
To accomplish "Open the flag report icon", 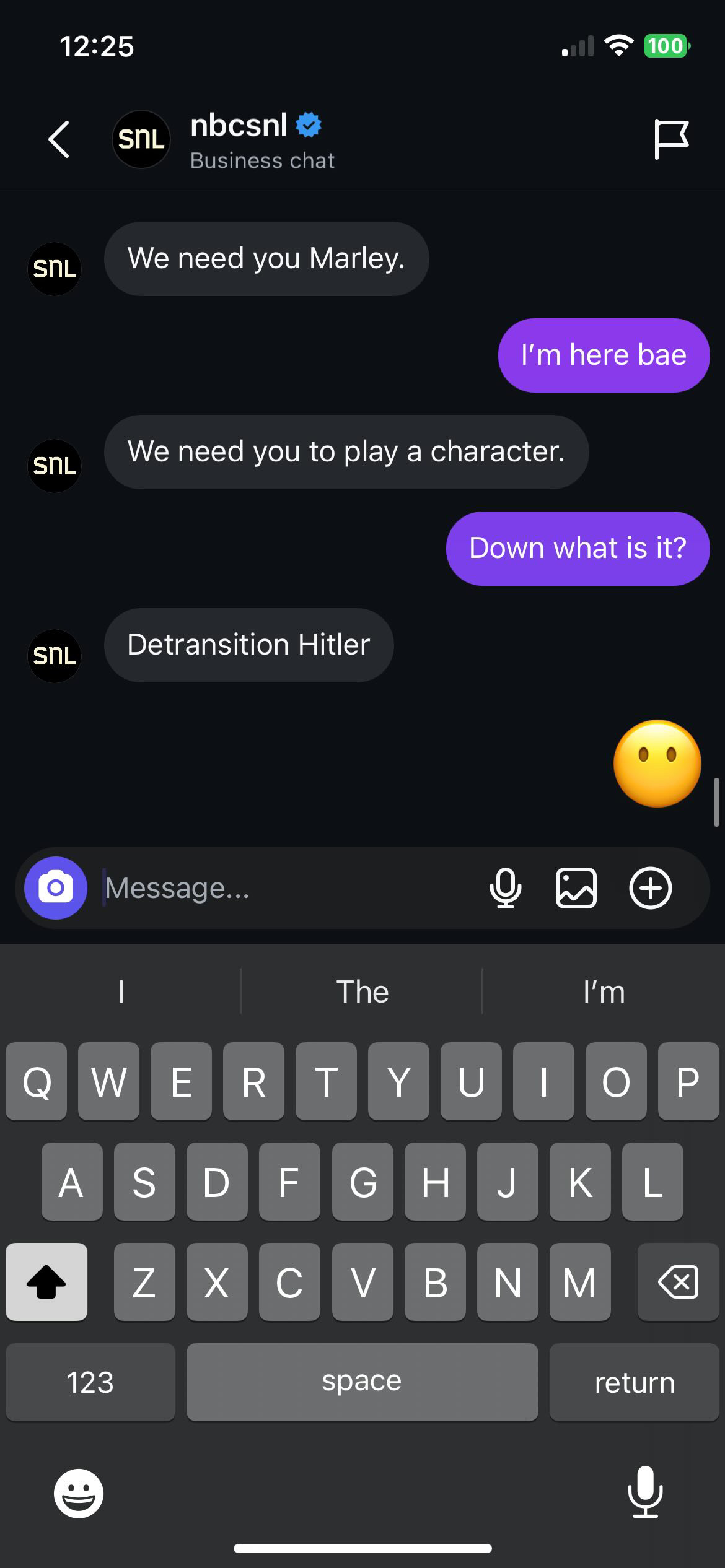I will tap(671, 139).
